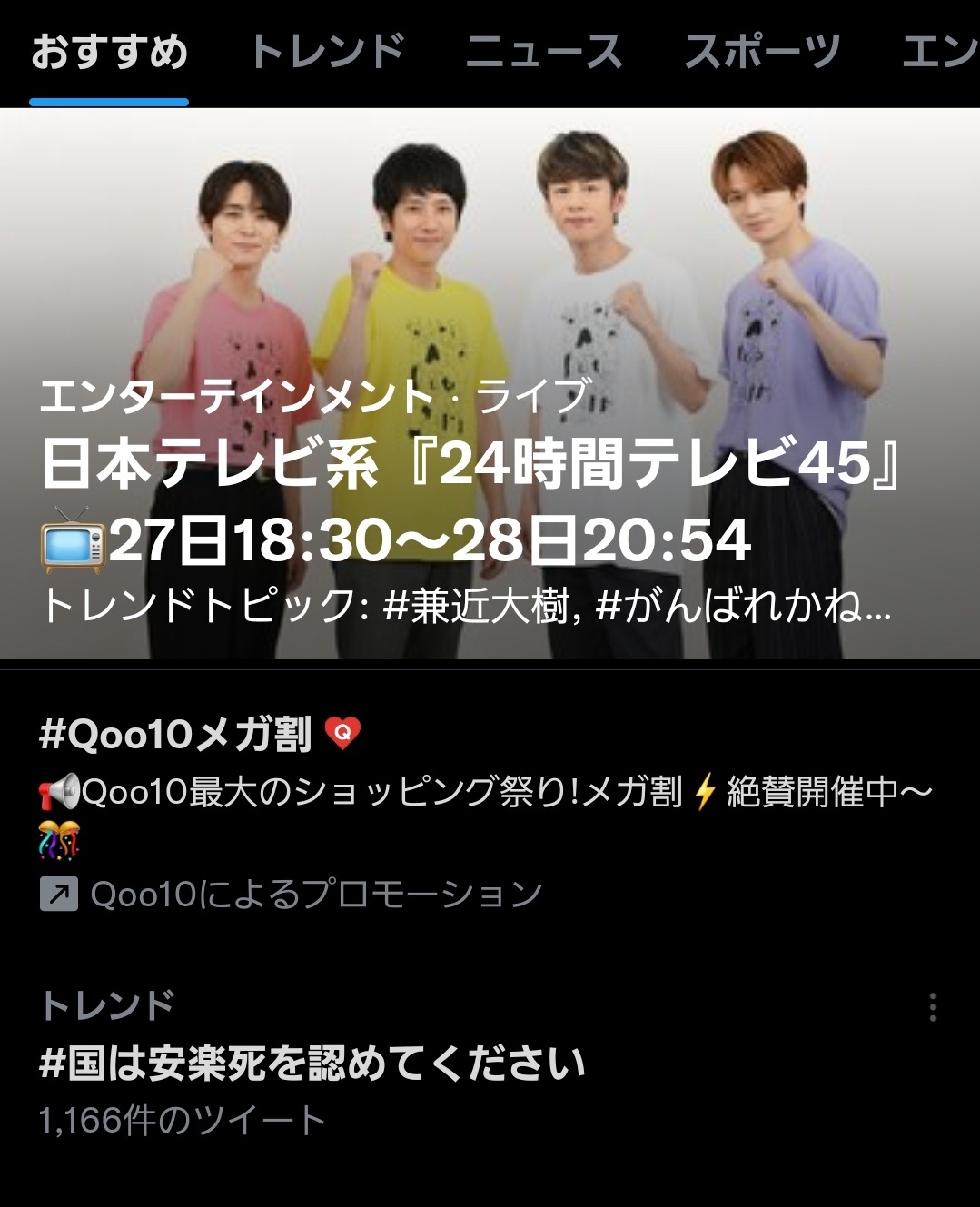Screen dimensions: 980x1207
Task: Switch to the トレンド tab
Action: 326,52
